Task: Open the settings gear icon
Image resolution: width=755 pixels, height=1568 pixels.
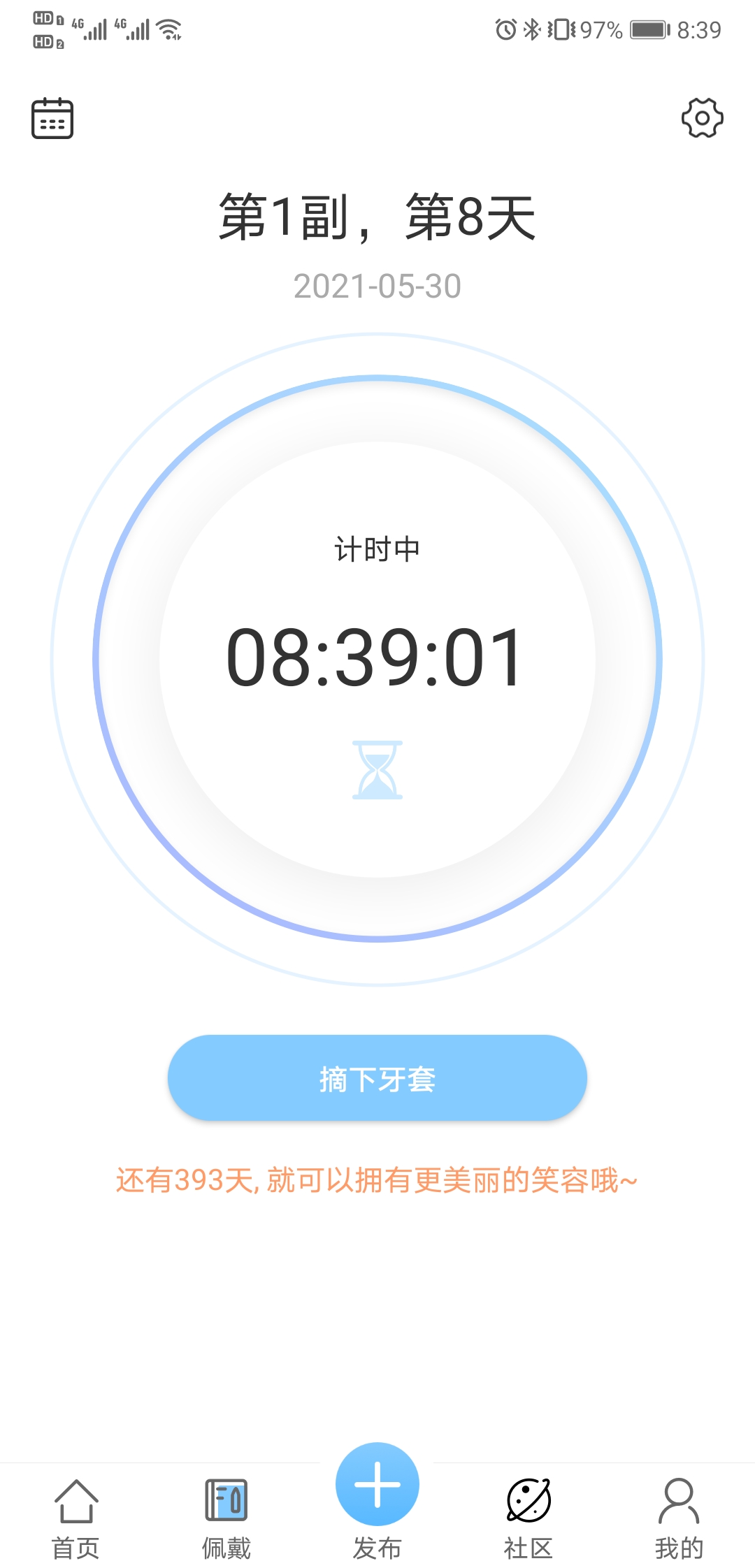Action: (701, 119)
